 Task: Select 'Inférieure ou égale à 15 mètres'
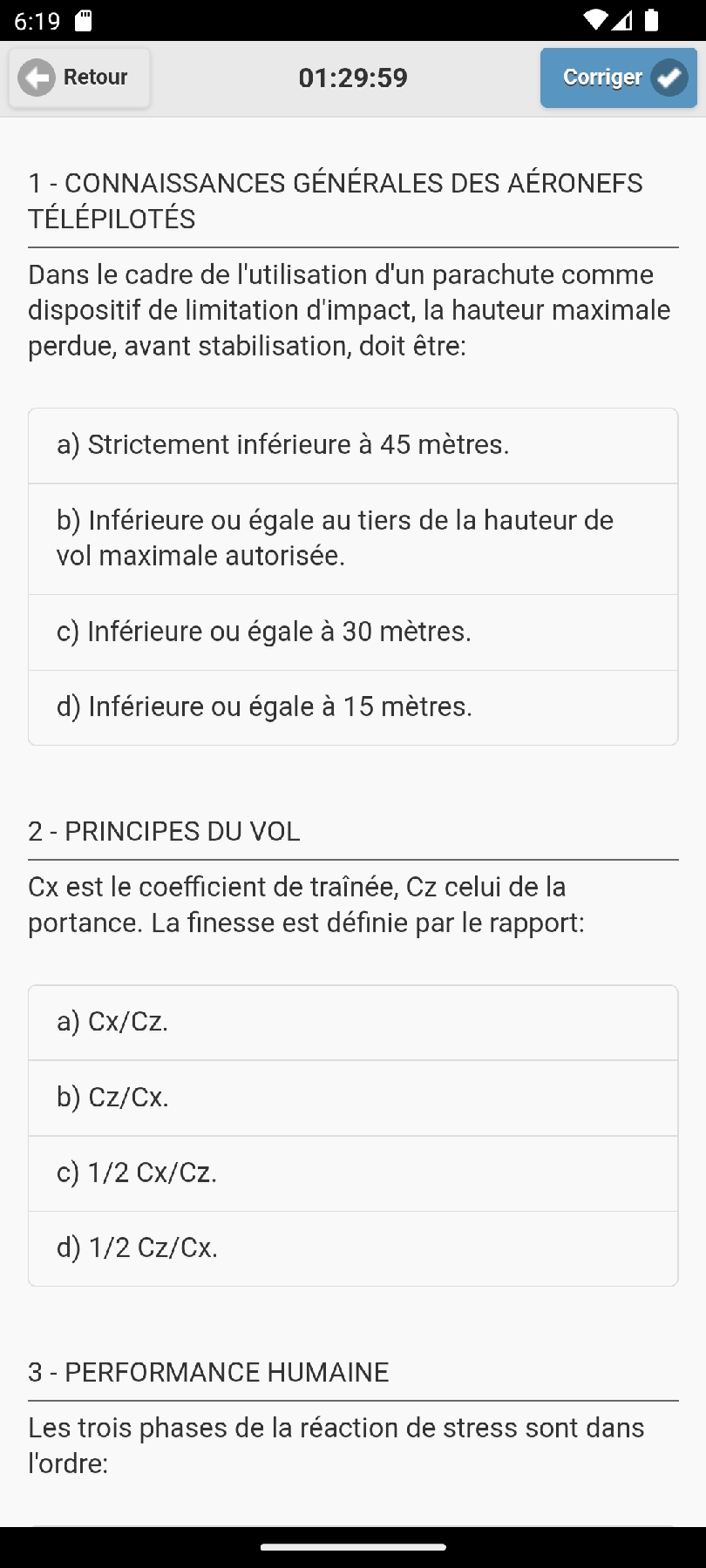click(353, 706)
